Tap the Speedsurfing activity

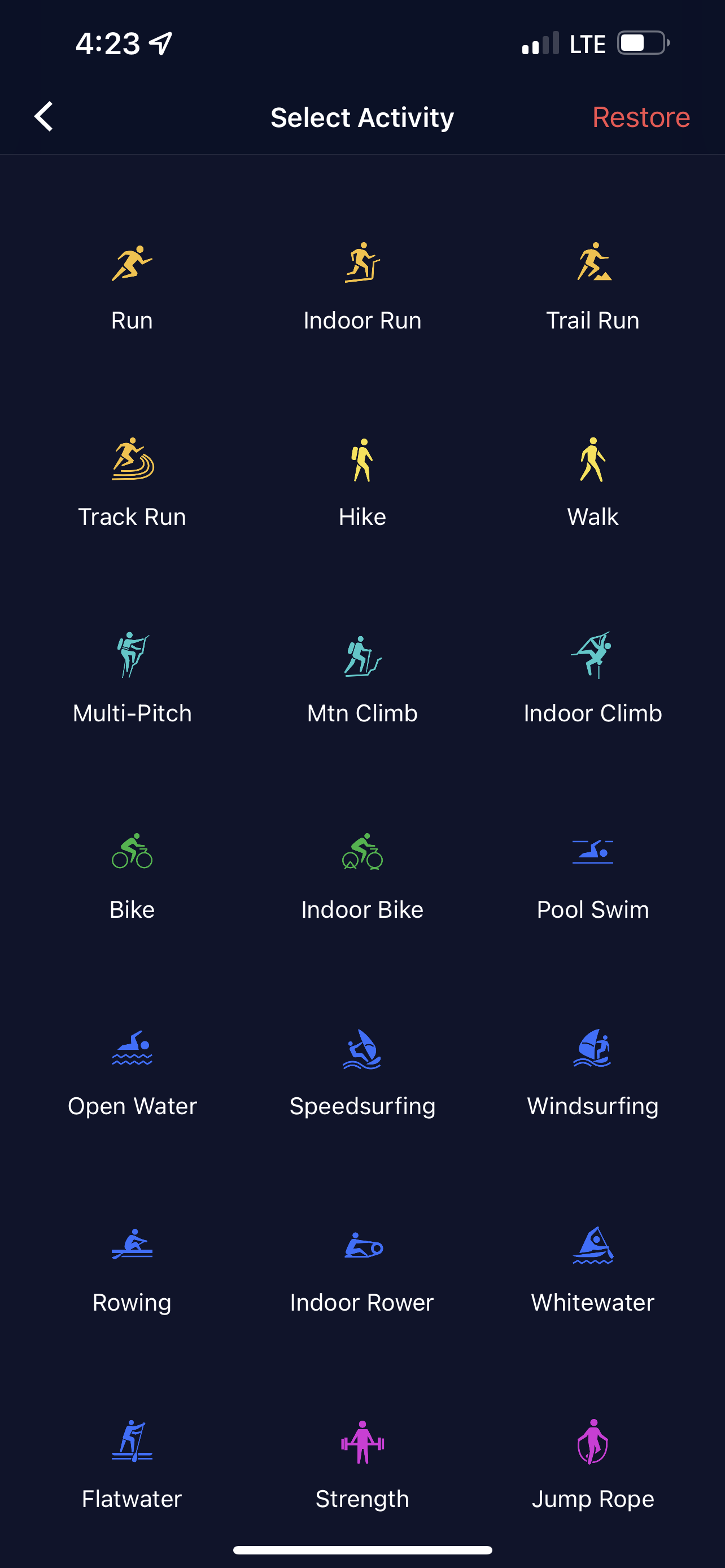pos(362,1072)
